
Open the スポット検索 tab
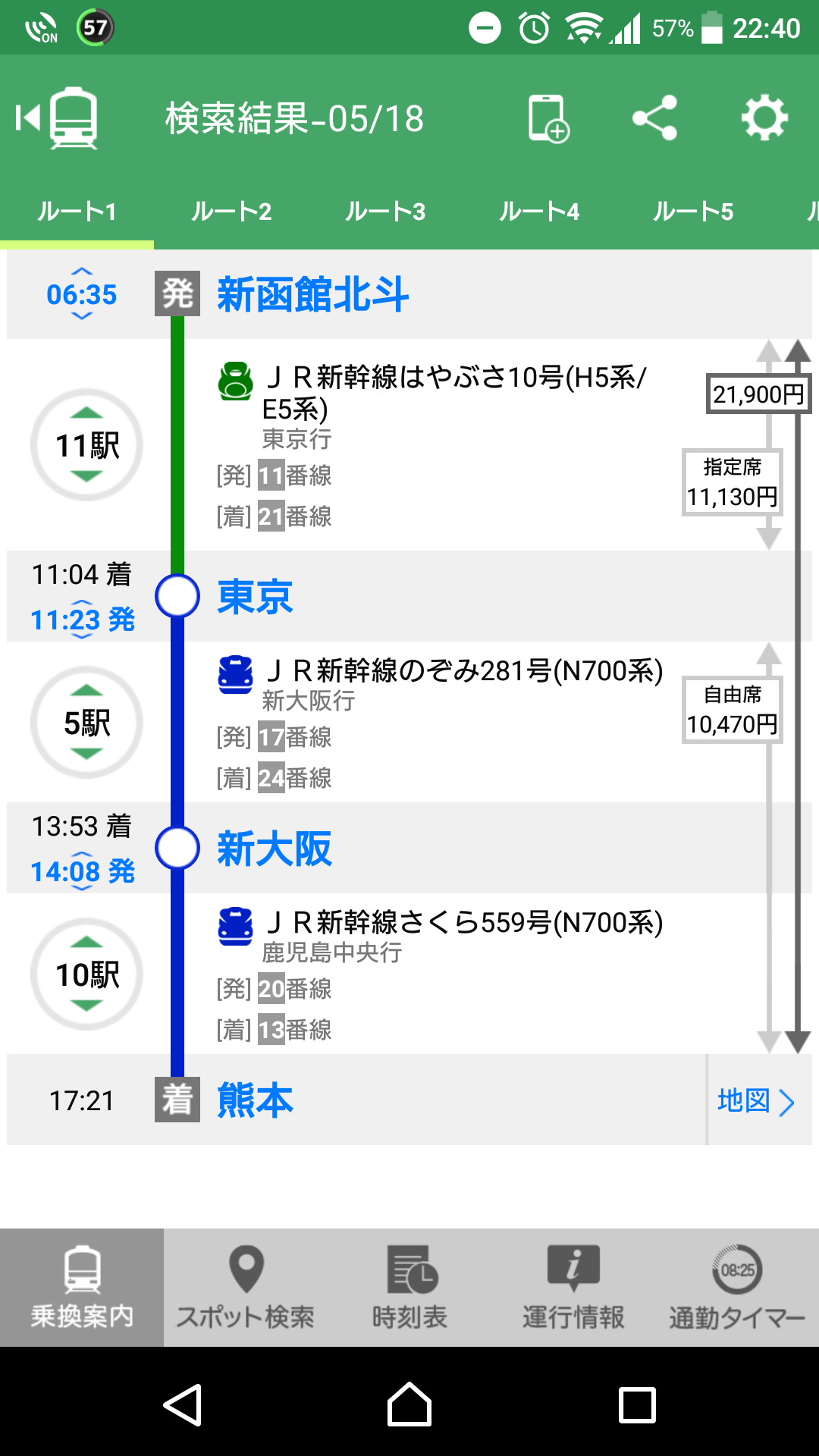click(246, 1288)
